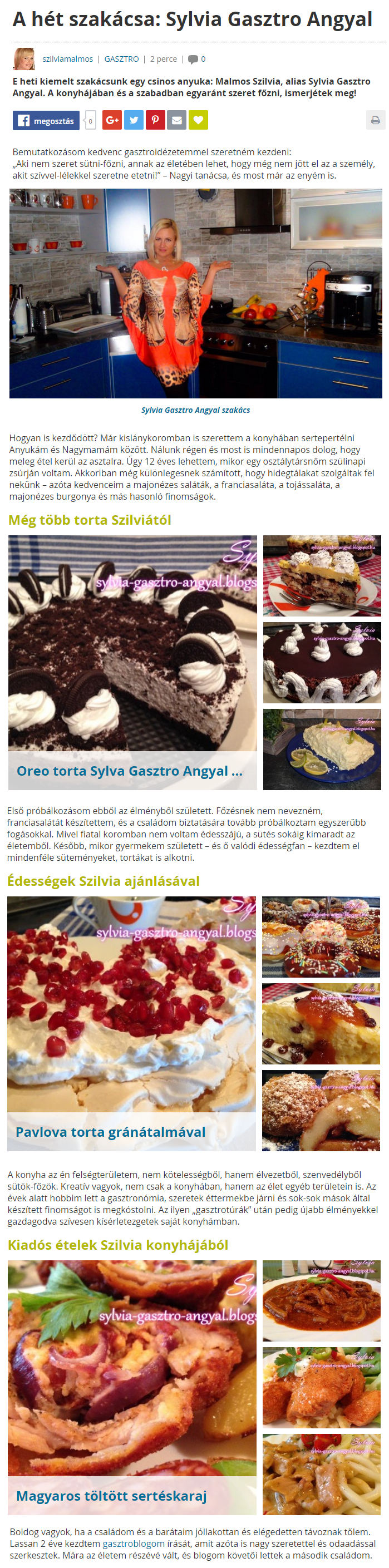Open the Oreo torta Sylva Gasztro Angyal recipe
The height and width of the screenshot is (1568, 389).
[129, 771]
